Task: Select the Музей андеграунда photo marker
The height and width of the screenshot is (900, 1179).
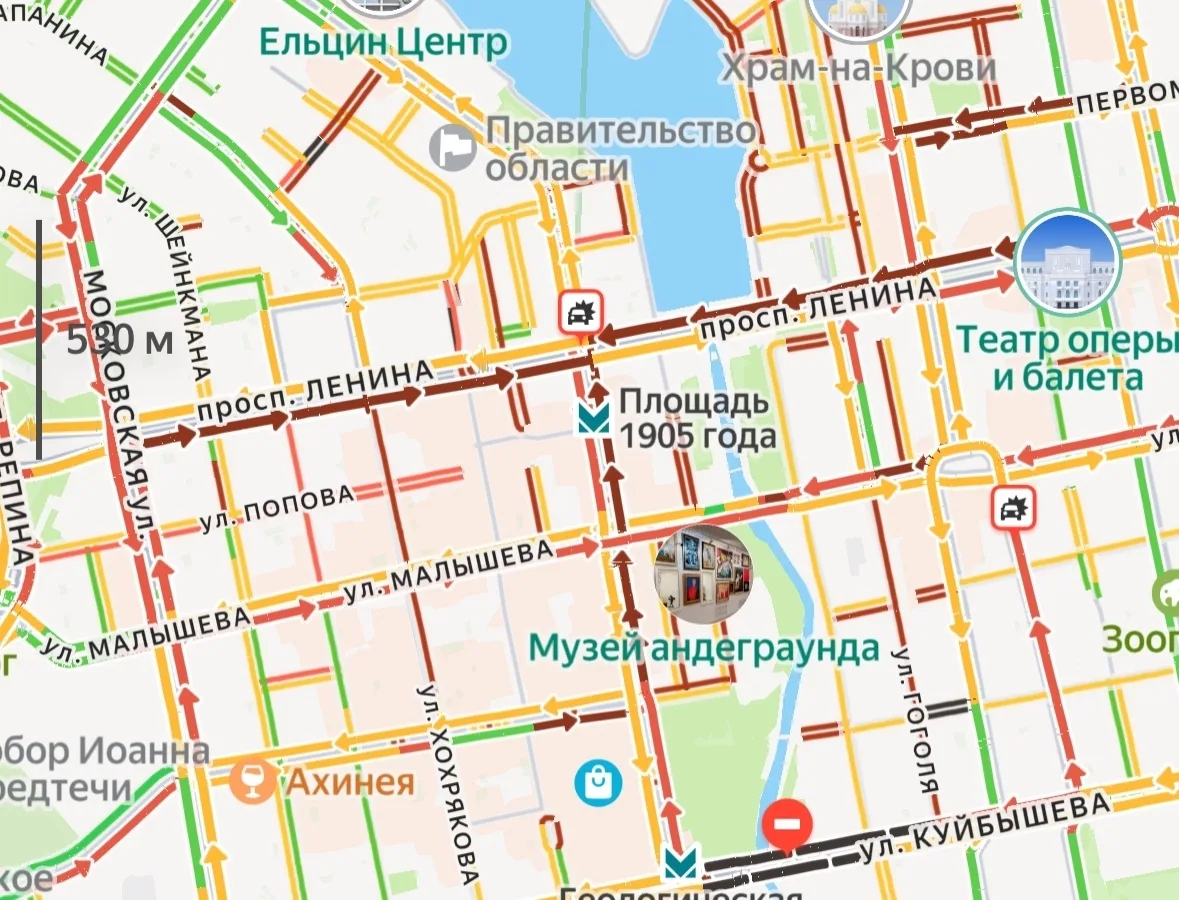Action: click(702, 575)
